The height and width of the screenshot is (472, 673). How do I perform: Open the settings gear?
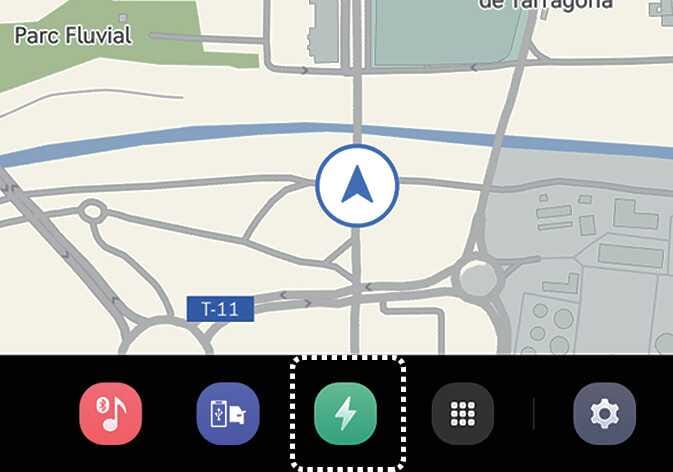(x=604, y=413)
